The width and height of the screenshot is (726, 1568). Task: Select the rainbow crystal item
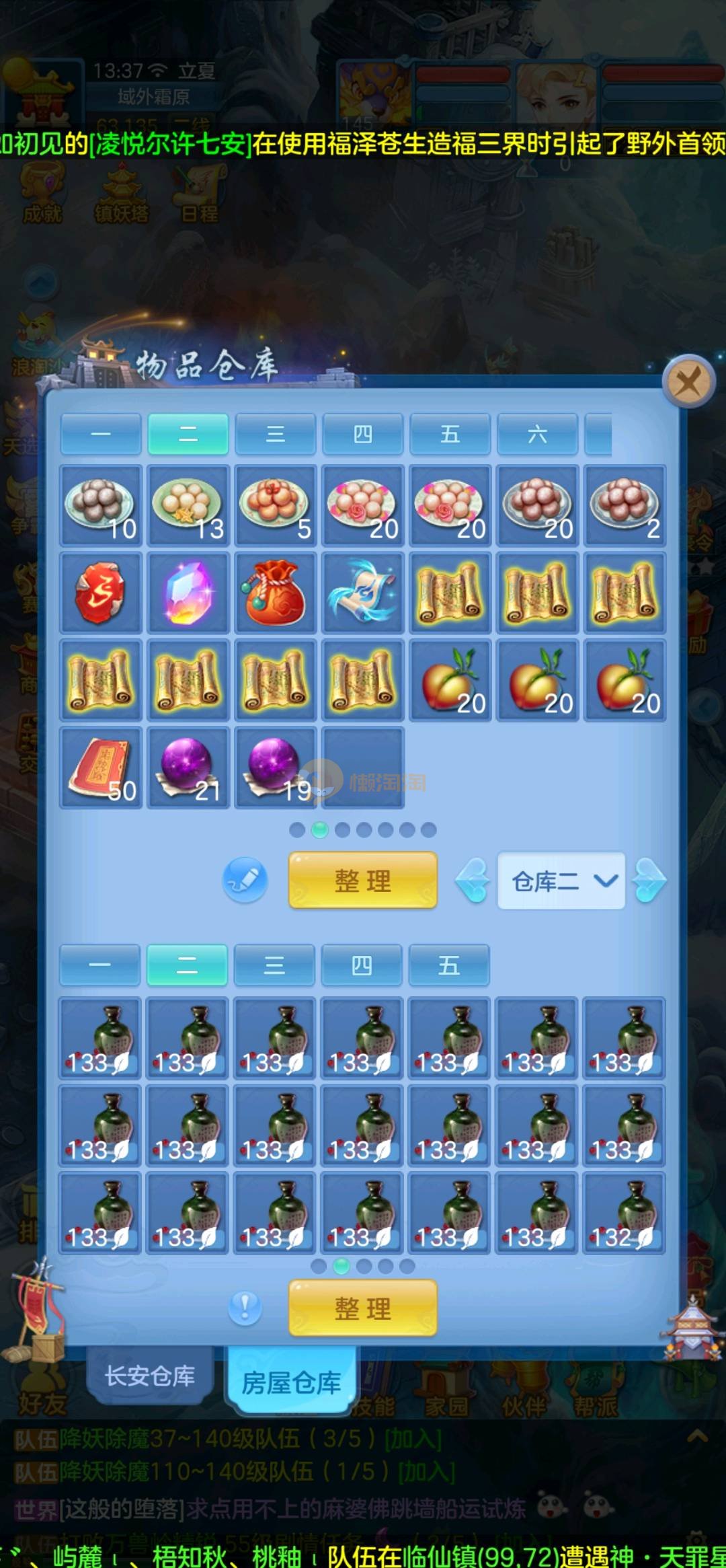point(188,593)
